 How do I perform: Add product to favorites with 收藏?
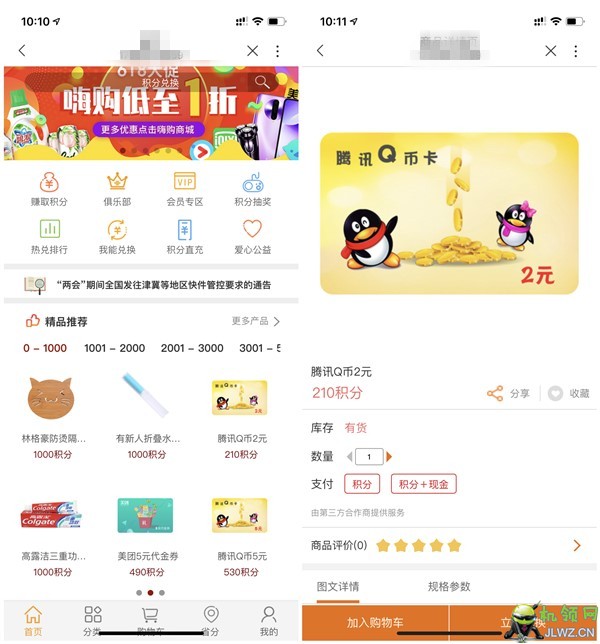point(568,394)
